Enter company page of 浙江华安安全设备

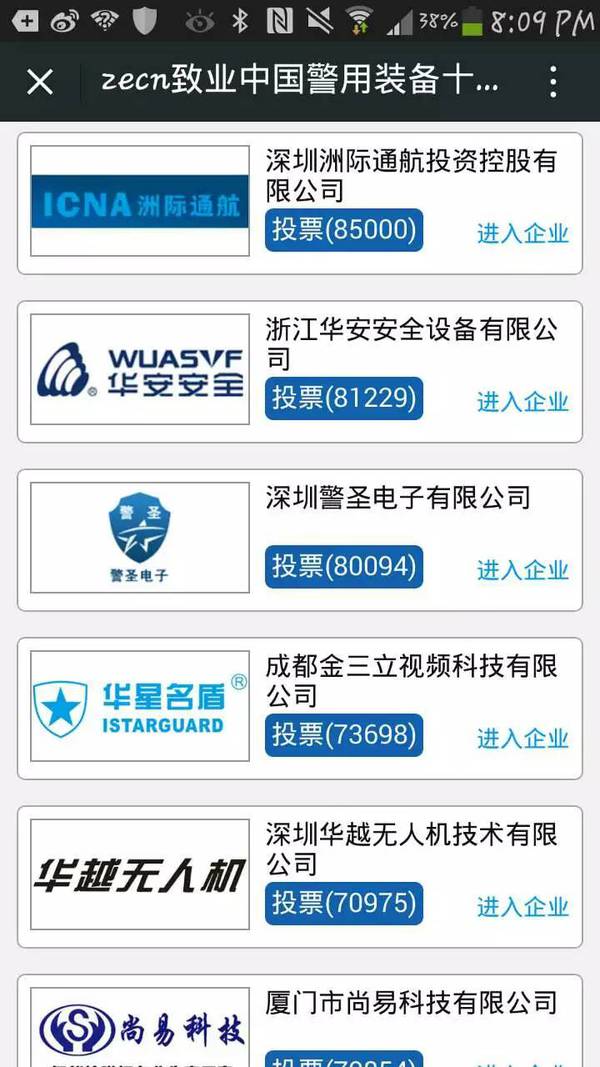[522, 401]
